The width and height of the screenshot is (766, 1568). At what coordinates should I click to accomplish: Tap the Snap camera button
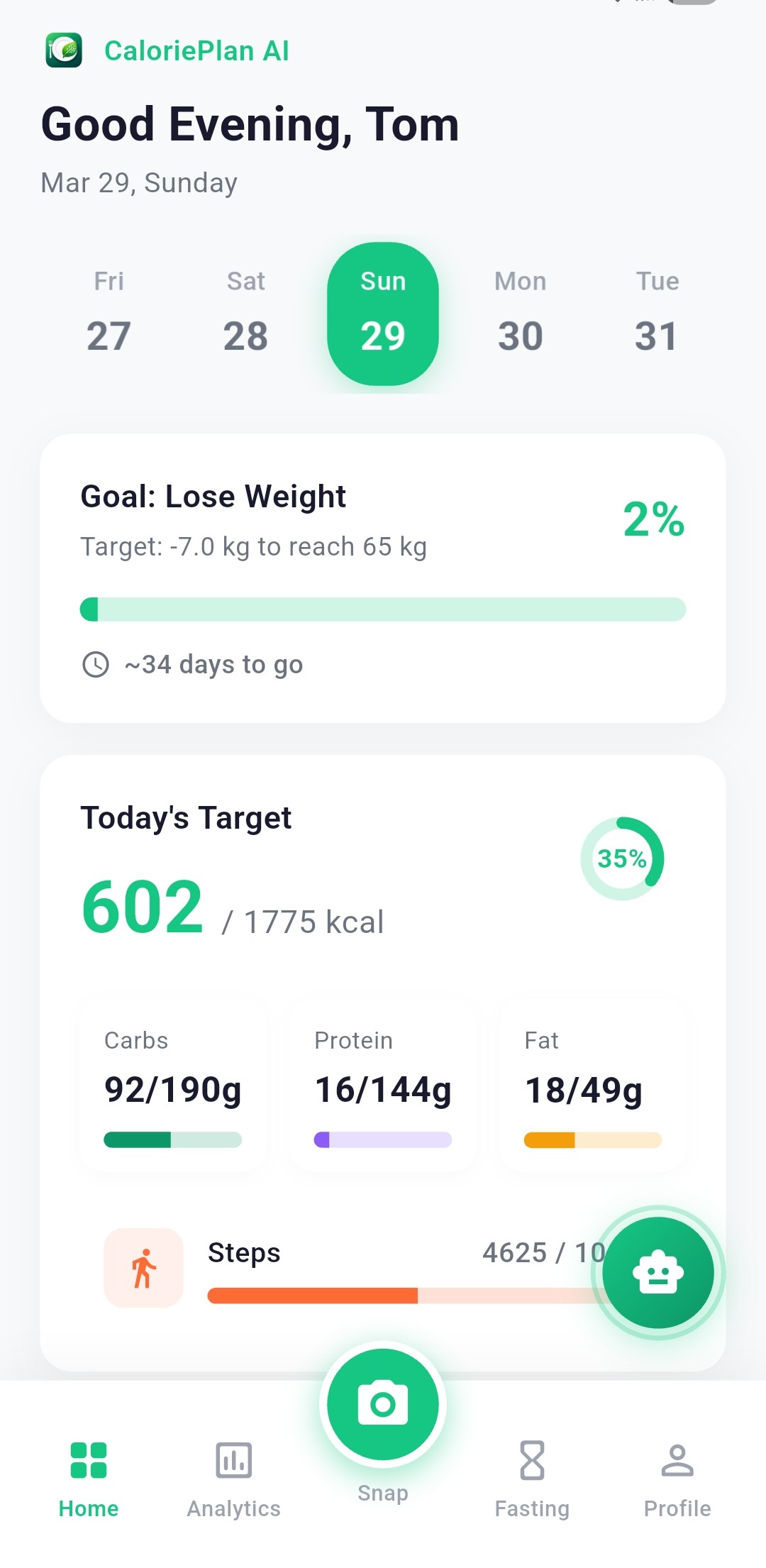pyautogui.click(x=383, y=1404)
